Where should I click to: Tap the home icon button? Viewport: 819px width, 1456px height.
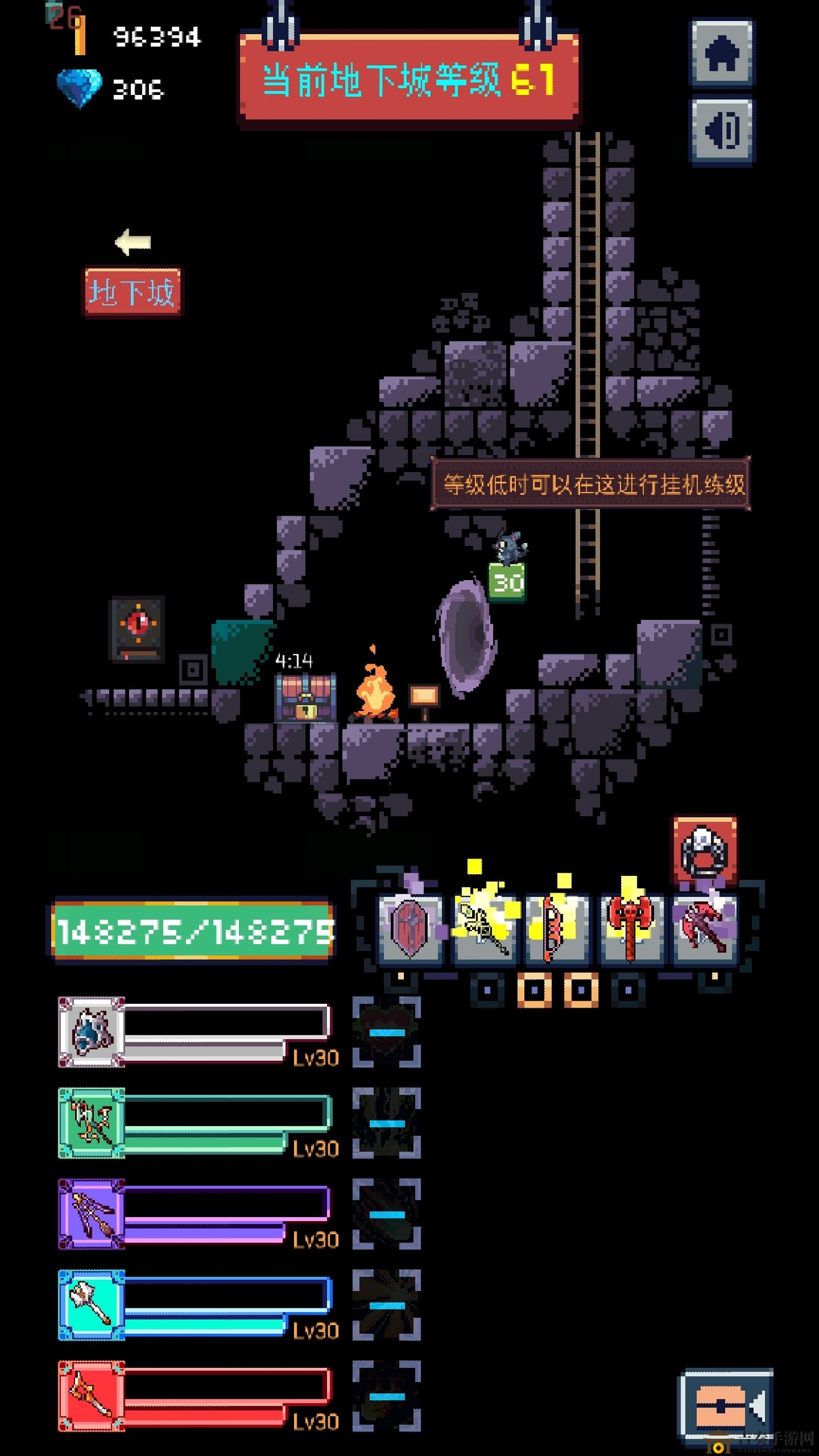click(x=722, y=54)
